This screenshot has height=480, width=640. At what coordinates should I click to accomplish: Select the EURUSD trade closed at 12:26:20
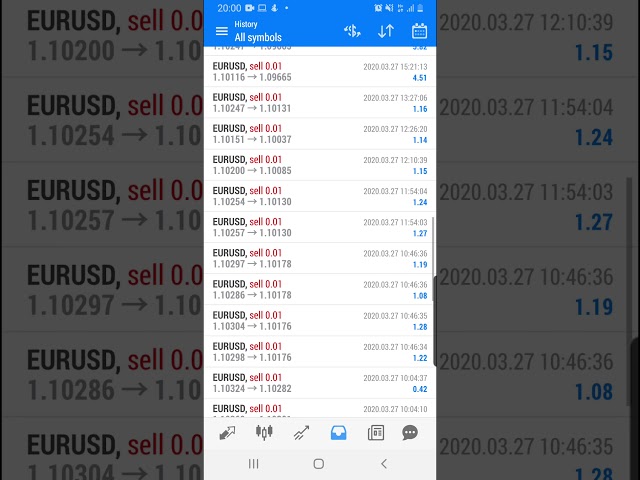[x=319, y=133]
